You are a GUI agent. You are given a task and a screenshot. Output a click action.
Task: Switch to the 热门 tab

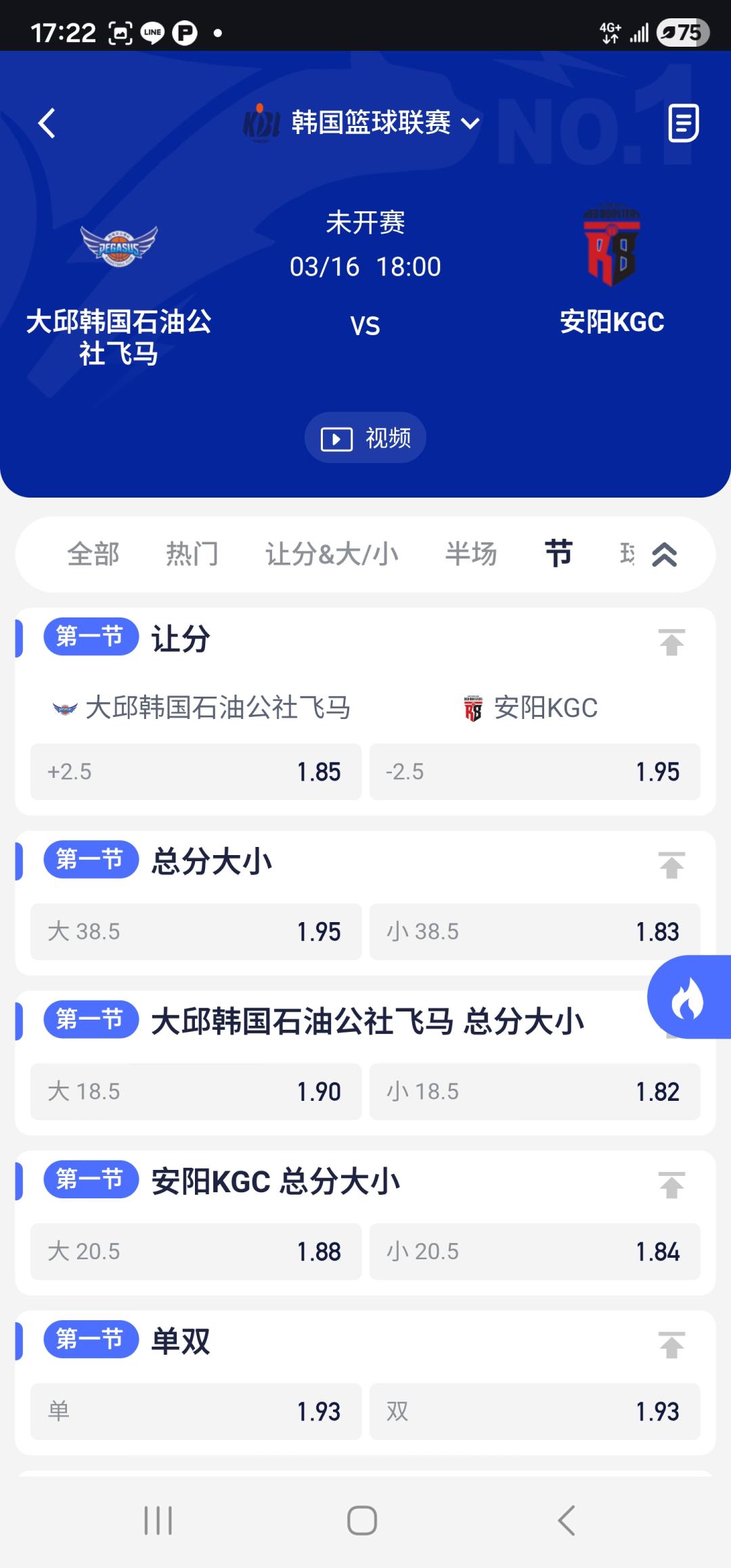click(192, 554)
